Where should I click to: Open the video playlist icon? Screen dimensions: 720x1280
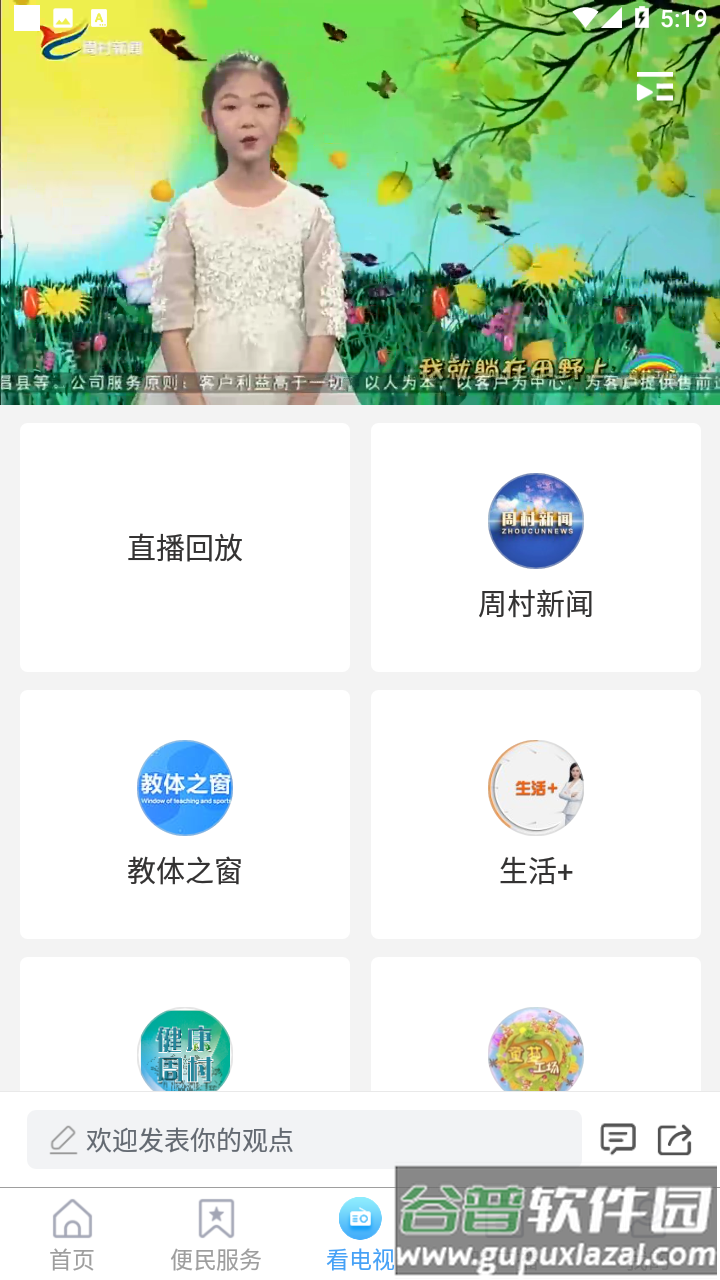[655, 88]
